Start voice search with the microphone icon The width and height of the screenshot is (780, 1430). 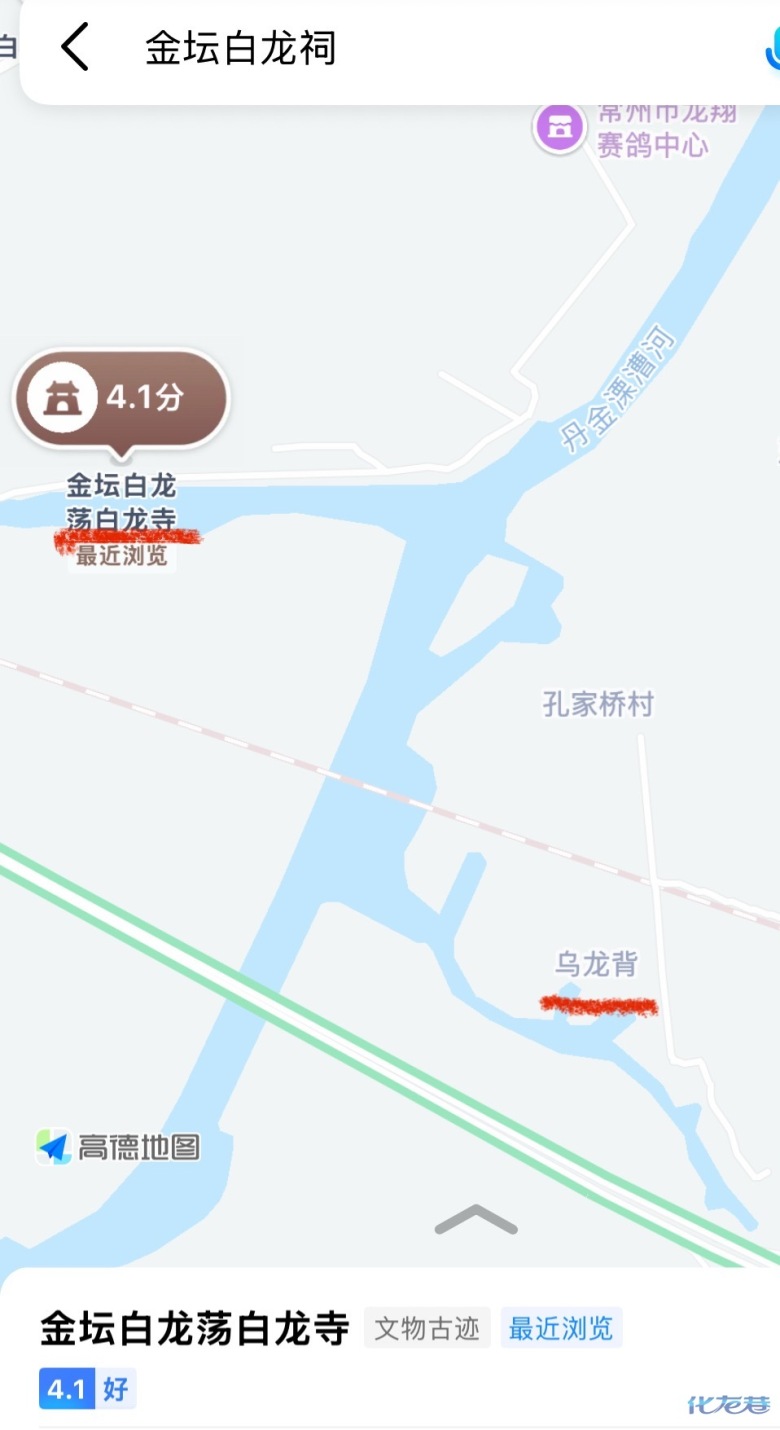click(x=771, y=48)
